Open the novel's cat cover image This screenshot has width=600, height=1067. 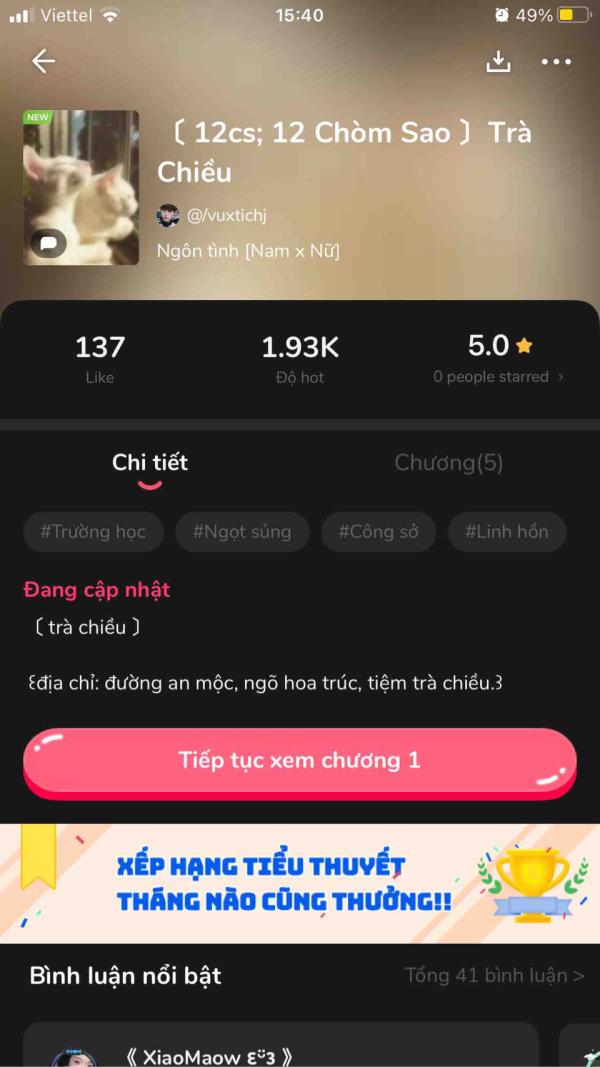tap(81, 188)
